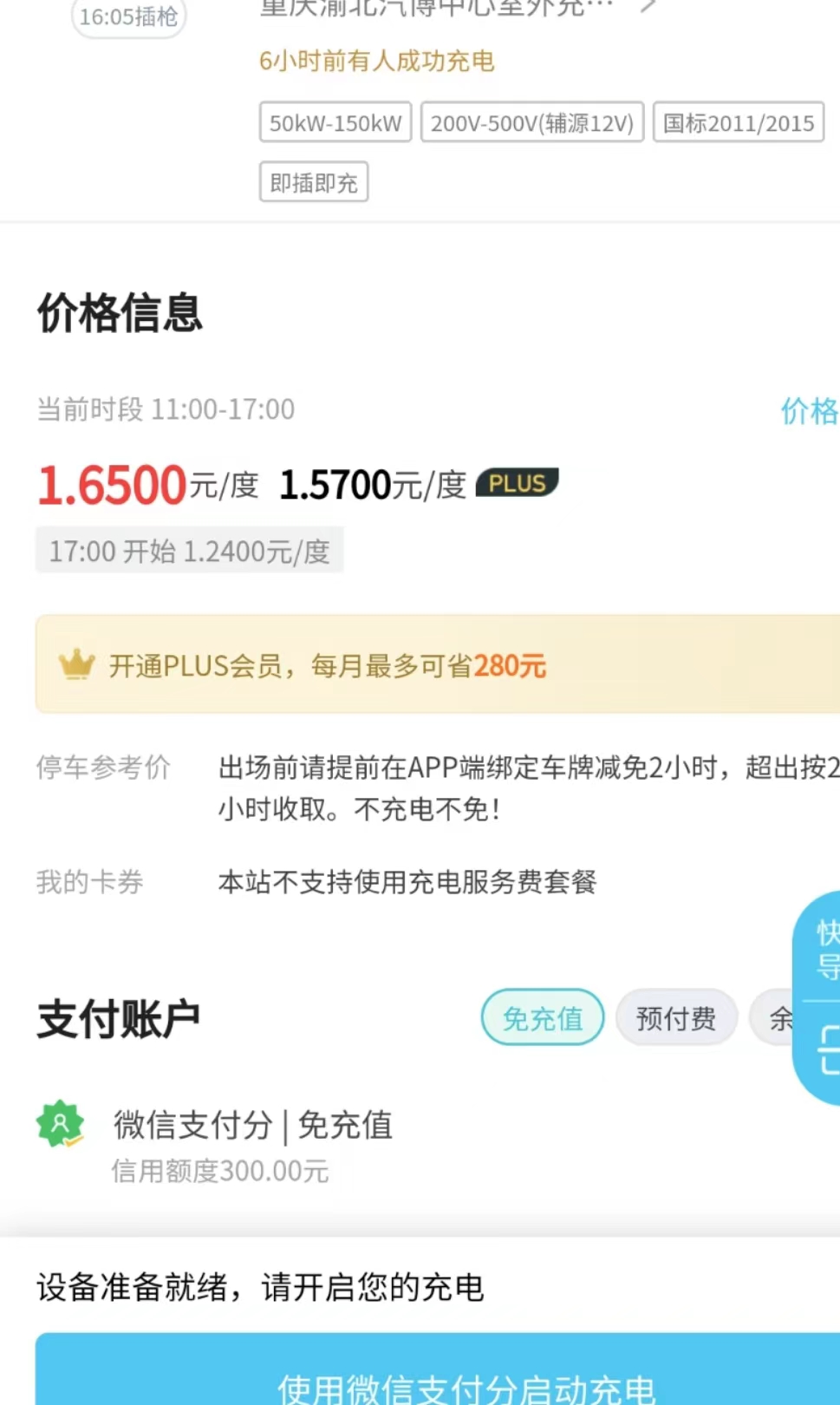Viewport: 840px width, 1405px height.
Task: Open the price details link
Action: click(810, 411)
